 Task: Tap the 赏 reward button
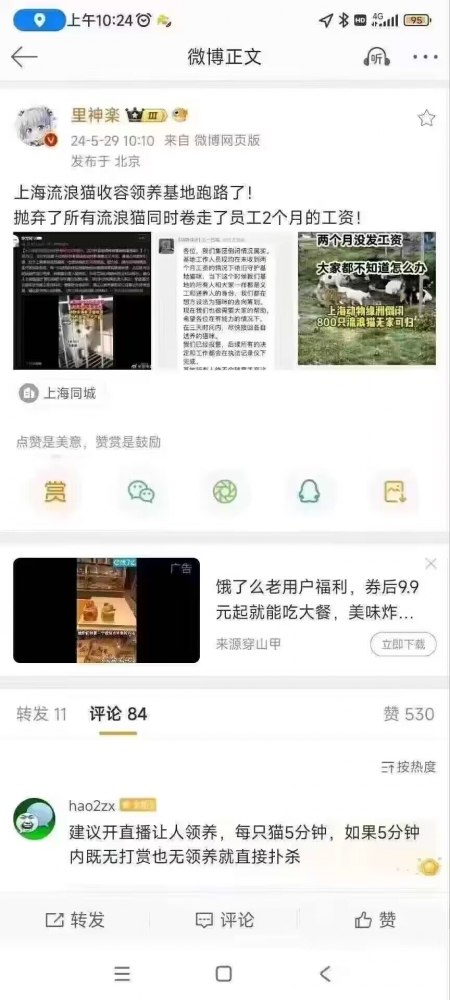[x=55, y=492]
